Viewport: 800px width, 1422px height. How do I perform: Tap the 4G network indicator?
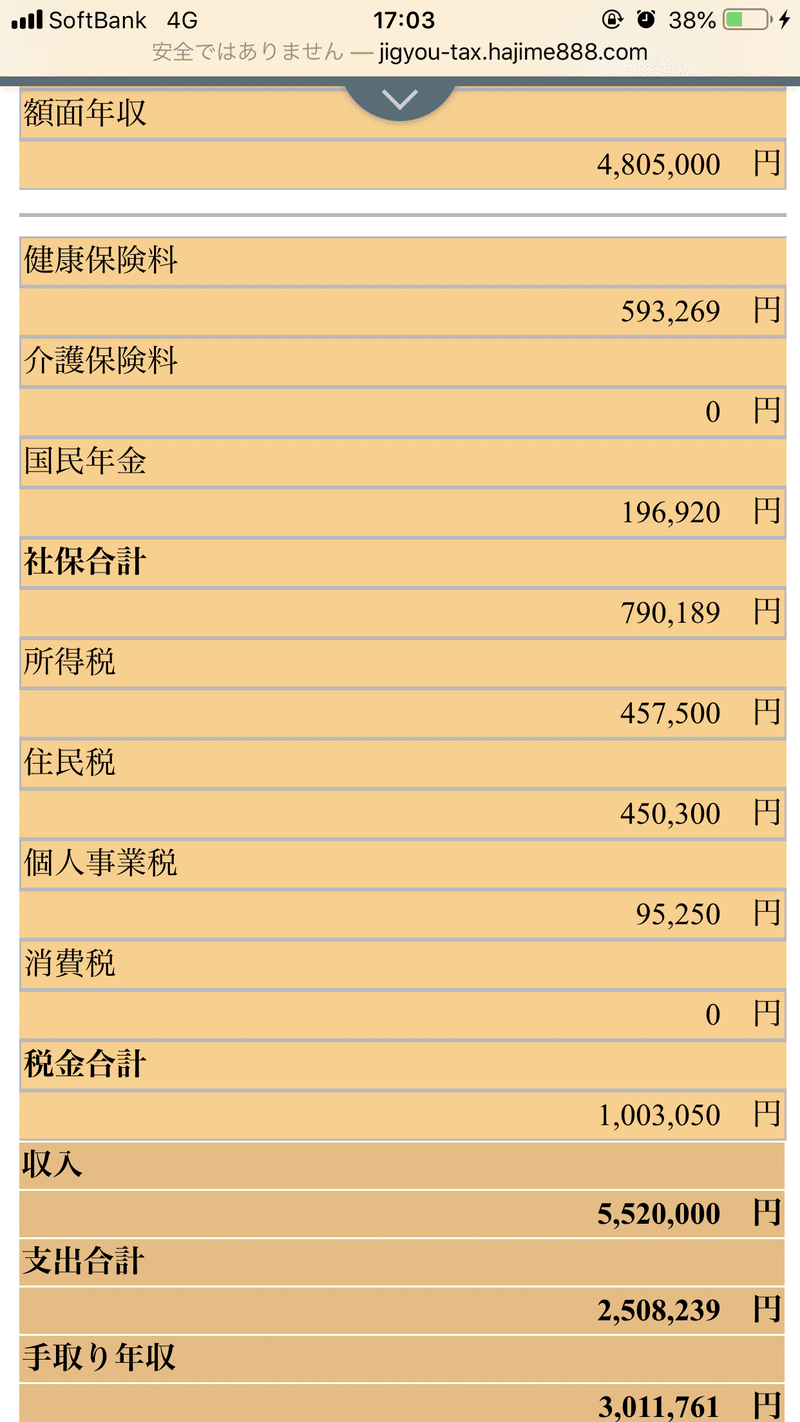(x=182, y=19)
